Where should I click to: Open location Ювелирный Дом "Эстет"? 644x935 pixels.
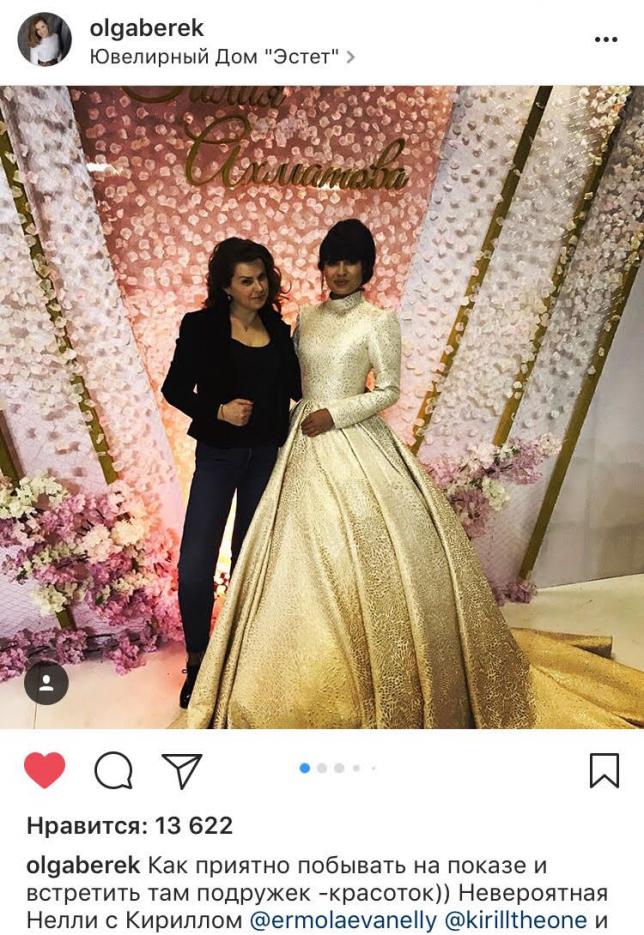[214, 57]
